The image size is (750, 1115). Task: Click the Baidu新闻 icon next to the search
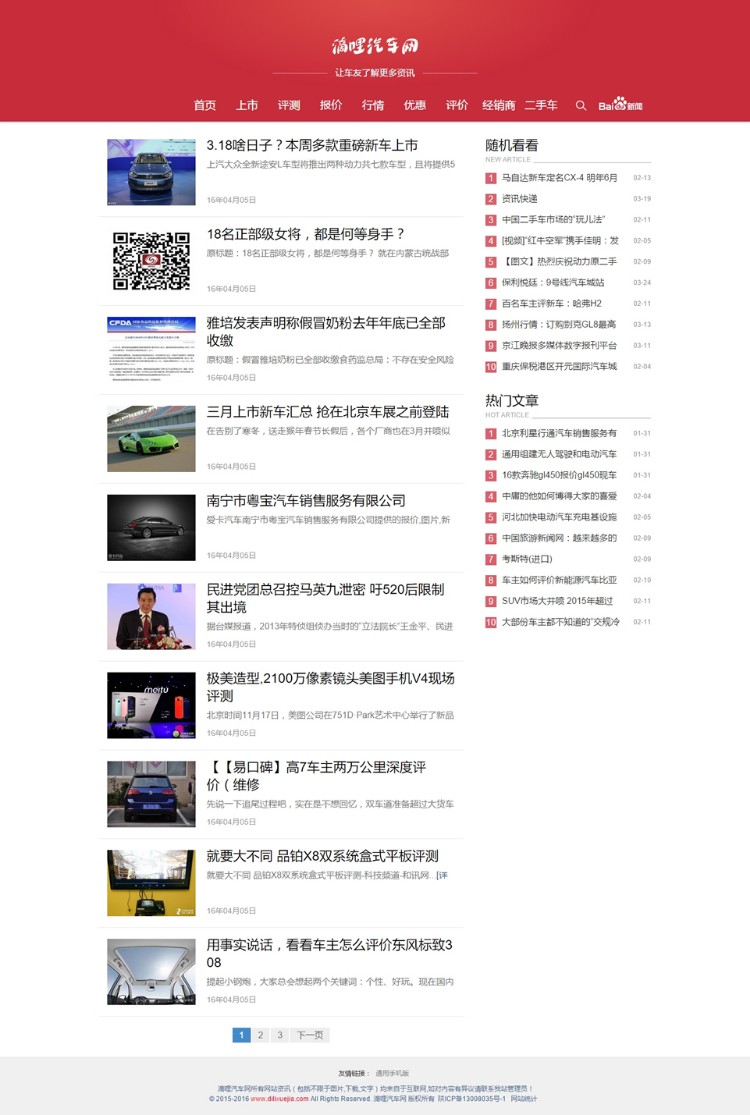point(620,104)
